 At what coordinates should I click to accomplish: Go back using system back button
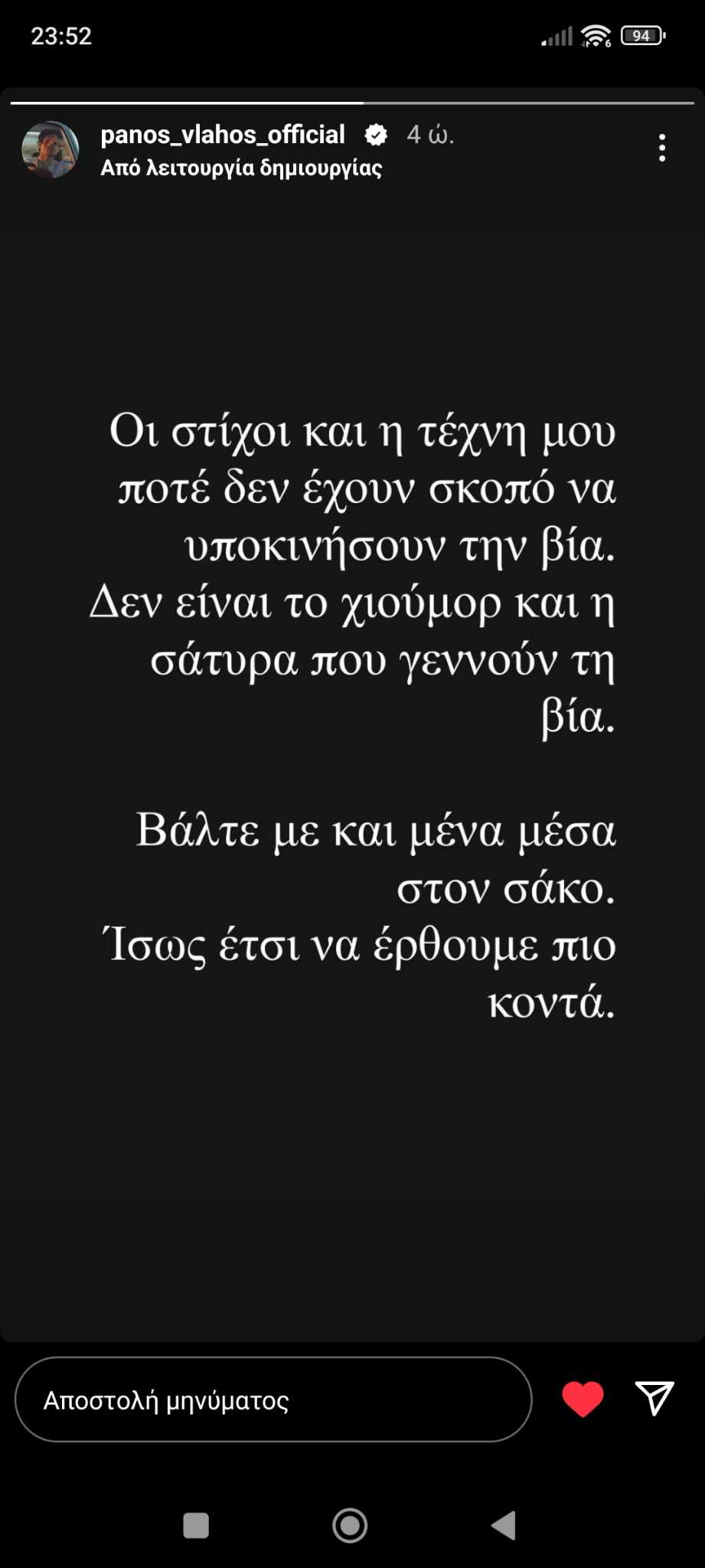[x=504, y=1525]
